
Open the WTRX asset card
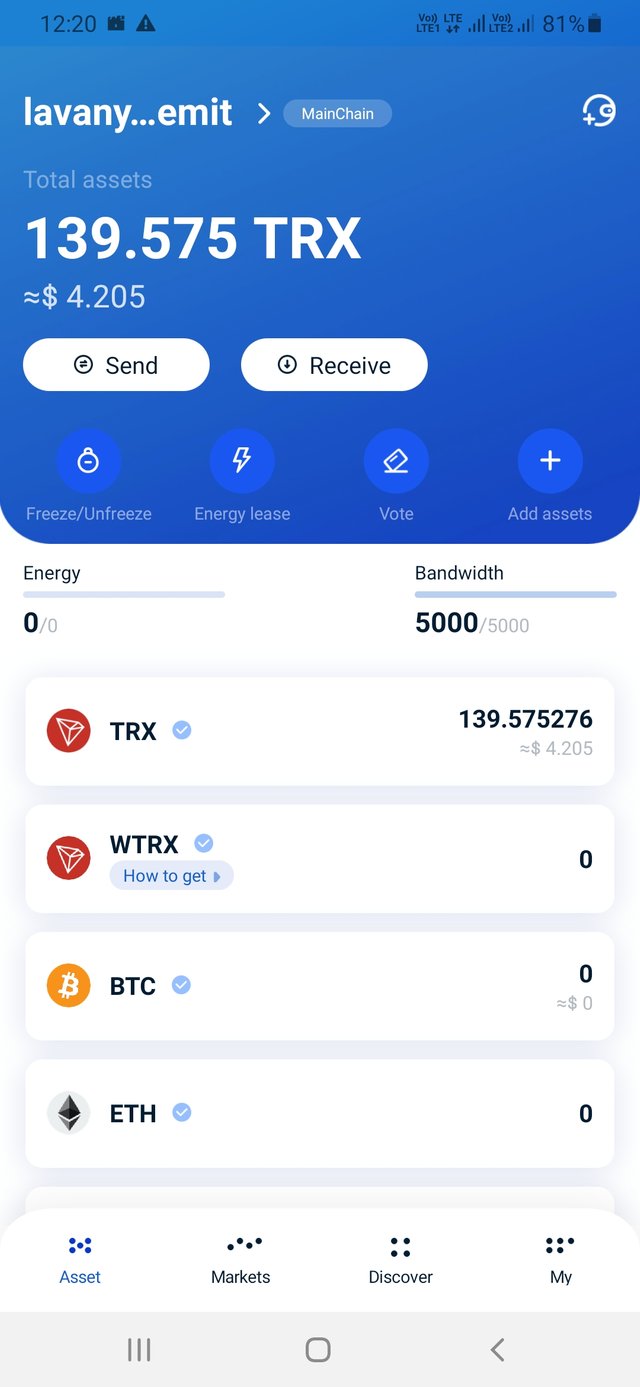click(x=400, y=858)
